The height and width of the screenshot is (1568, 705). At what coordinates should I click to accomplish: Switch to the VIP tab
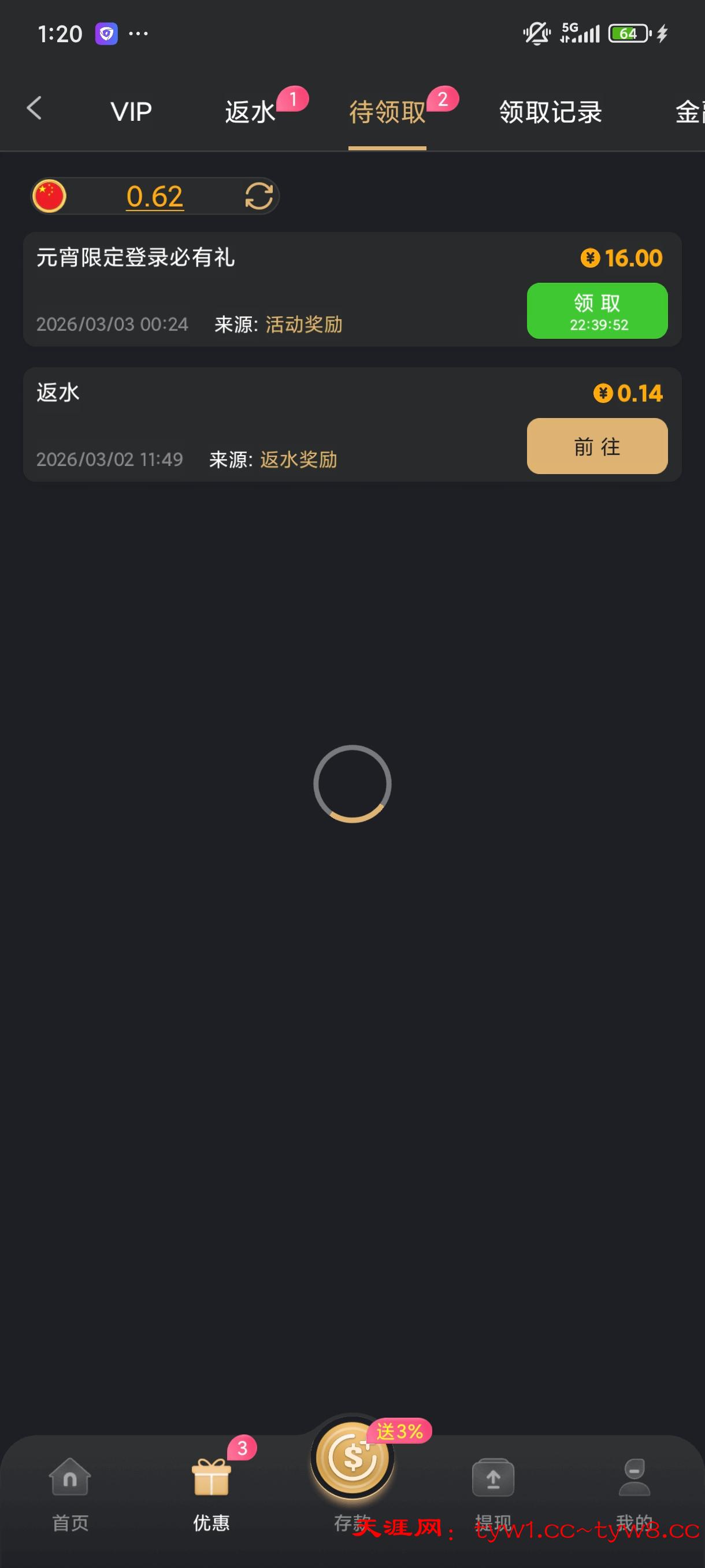pyautogui.click(x=131, y=112)
